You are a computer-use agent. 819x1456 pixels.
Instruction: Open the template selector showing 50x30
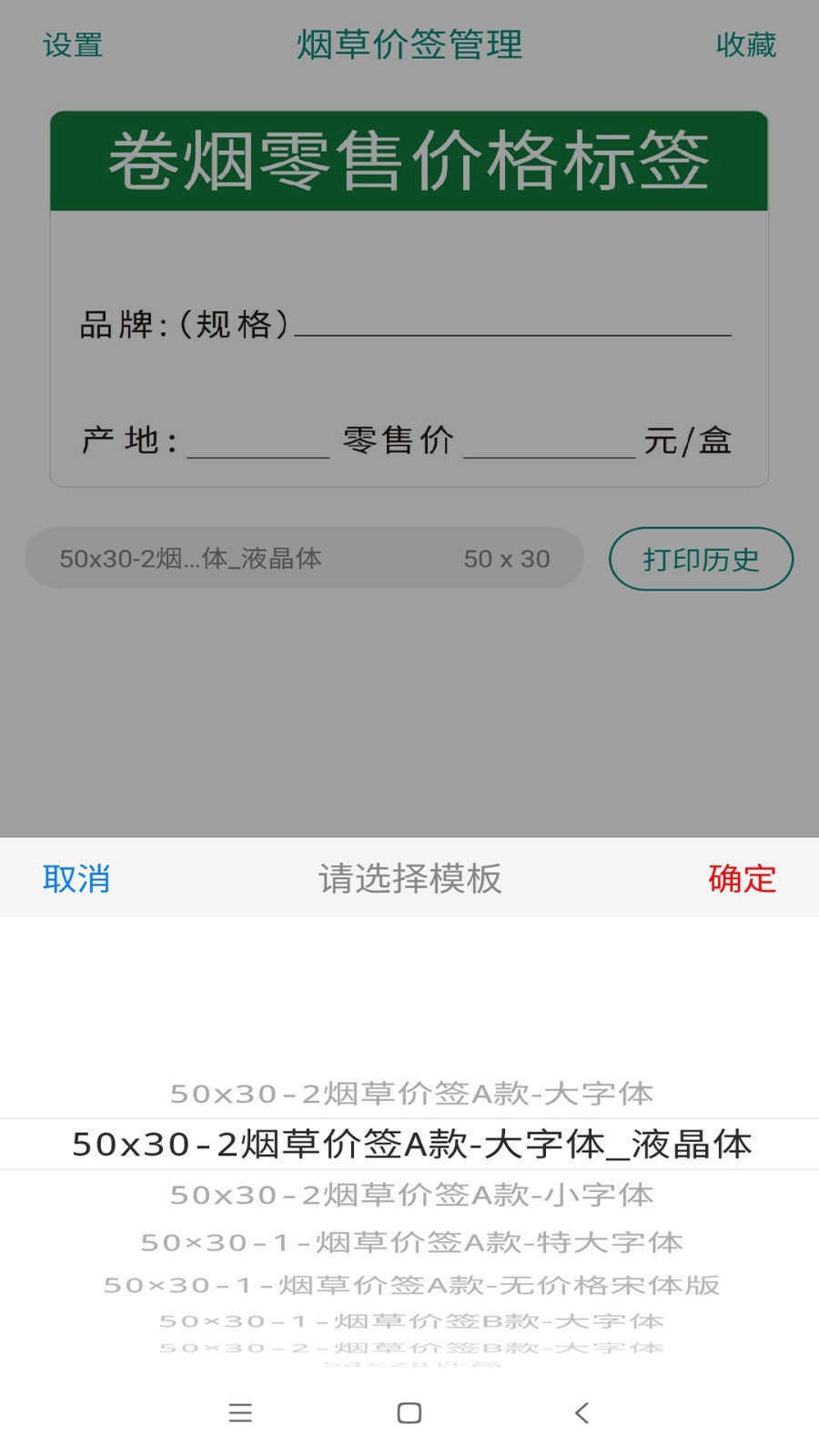pos(304,559)
